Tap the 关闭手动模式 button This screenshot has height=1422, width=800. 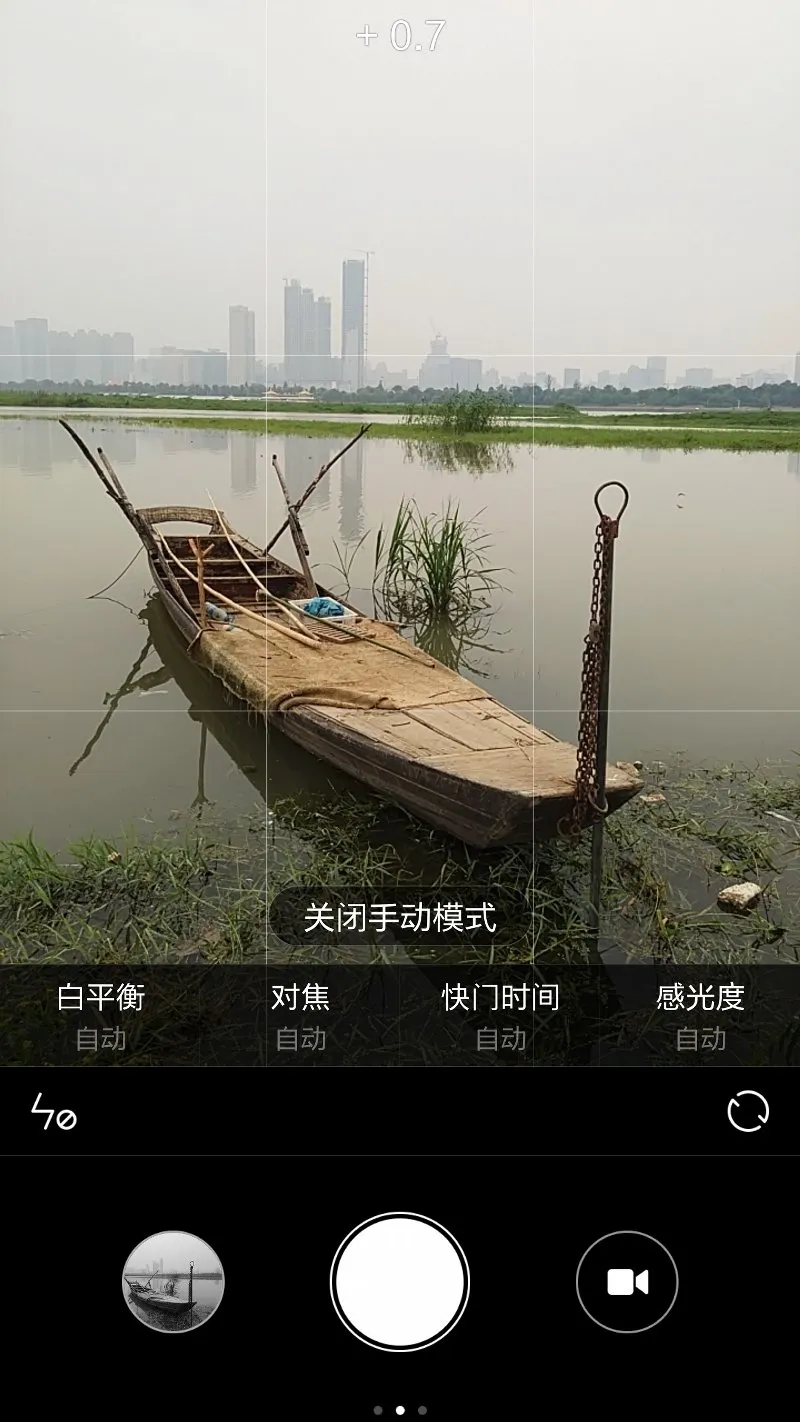[x=400, y=917]
